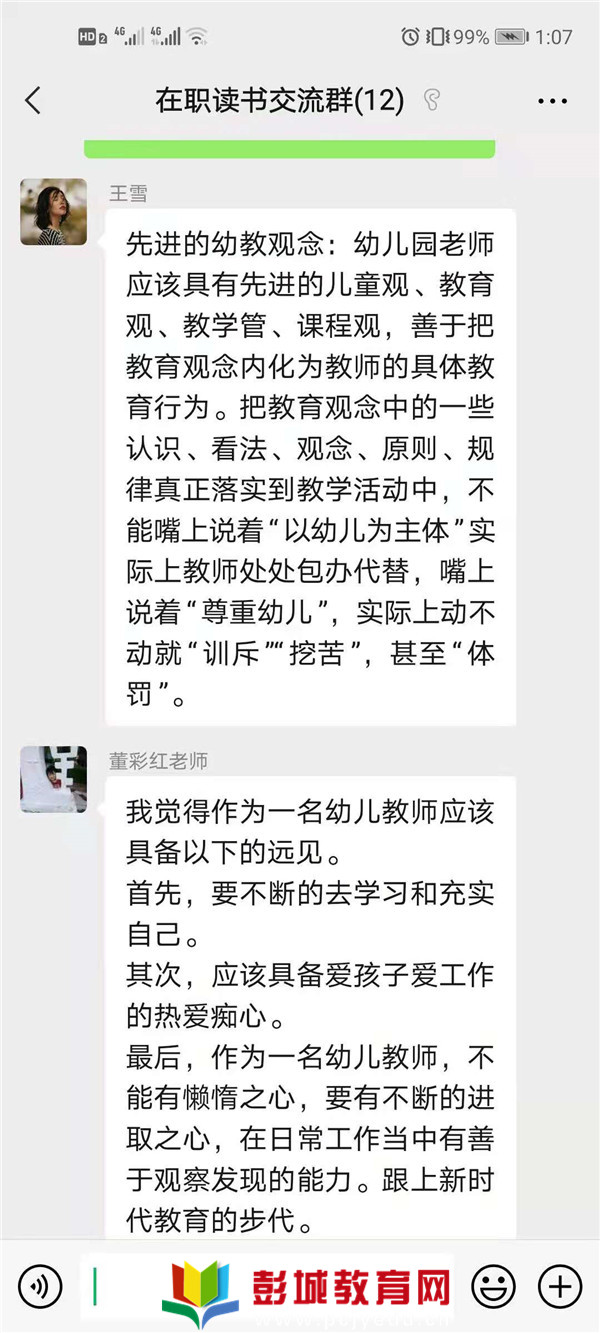The image size is (600, 1333).
Task: Open 王雪's profile avatar
Action: (x=53, y=212)
